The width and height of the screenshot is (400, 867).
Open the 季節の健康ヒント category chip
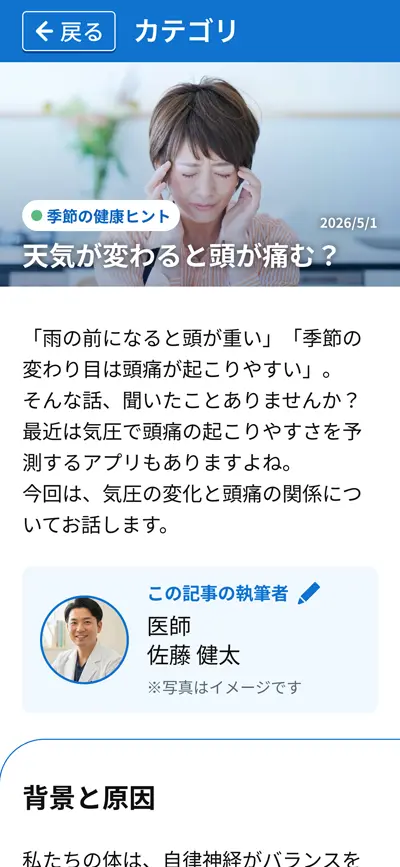[x=101, y=216]
